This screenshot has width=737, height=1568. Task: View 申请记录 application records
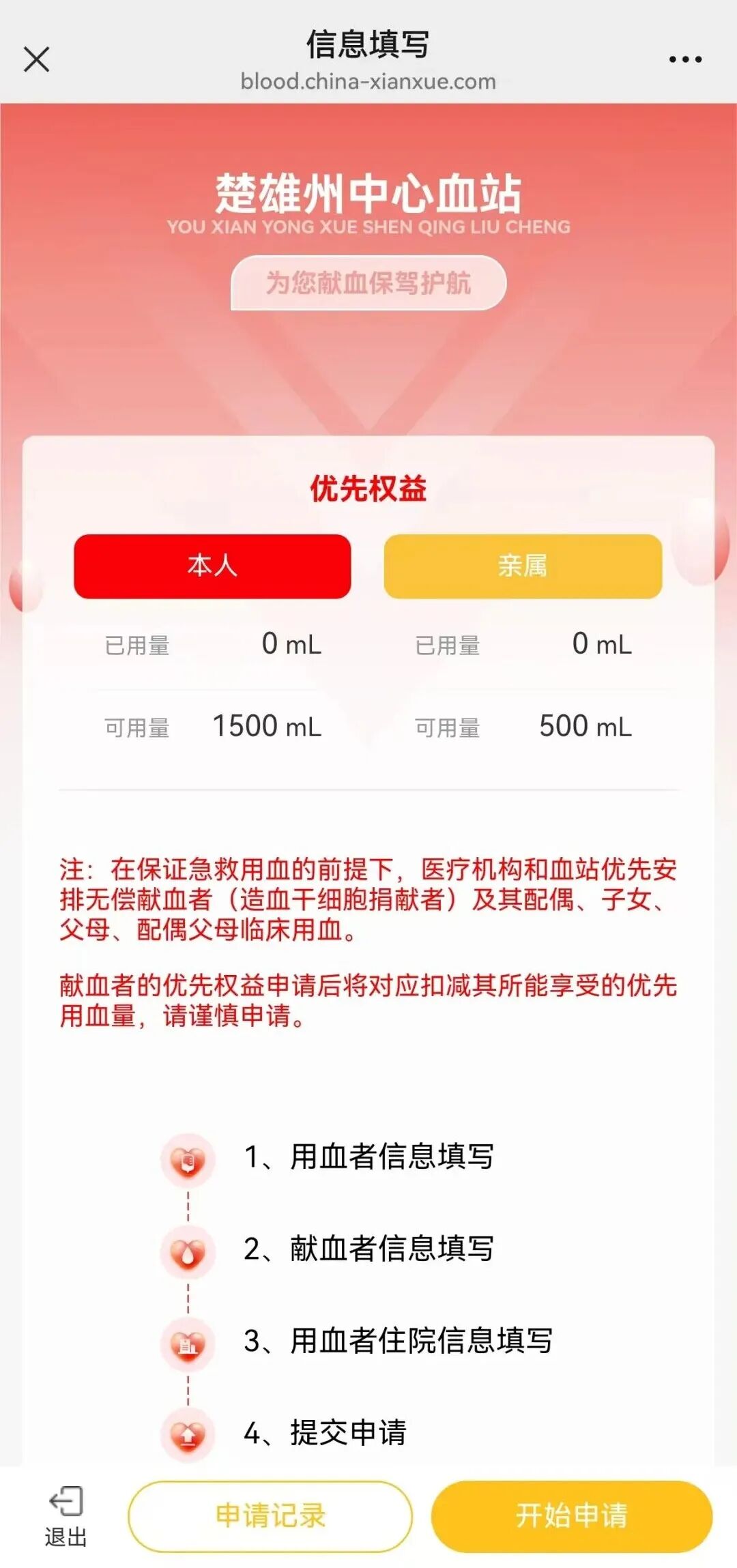pyautogui.click(x=270, y=1516)
